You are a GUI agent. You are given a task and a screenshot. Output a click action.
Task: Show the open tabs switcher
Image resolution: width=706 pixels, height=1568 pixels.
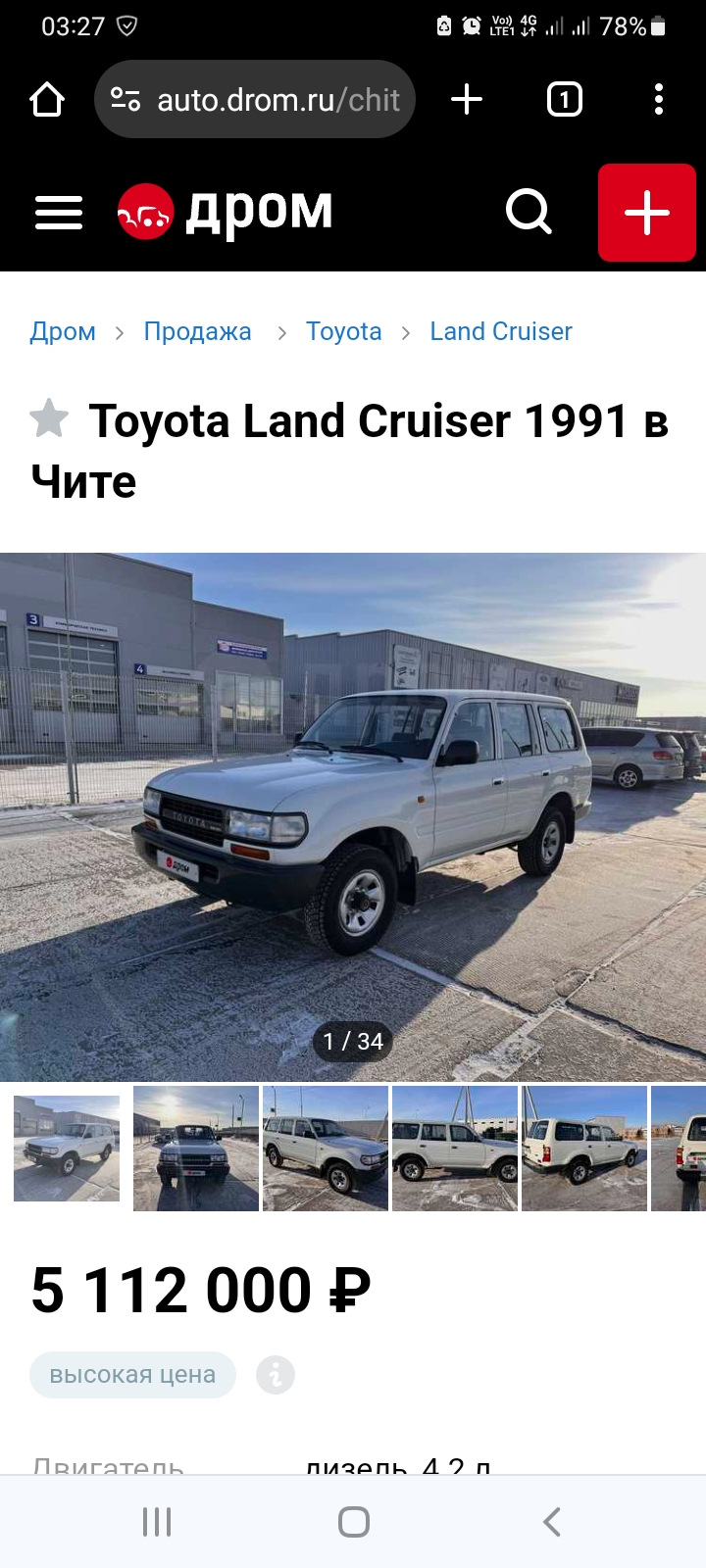click(x=564, y=99)
